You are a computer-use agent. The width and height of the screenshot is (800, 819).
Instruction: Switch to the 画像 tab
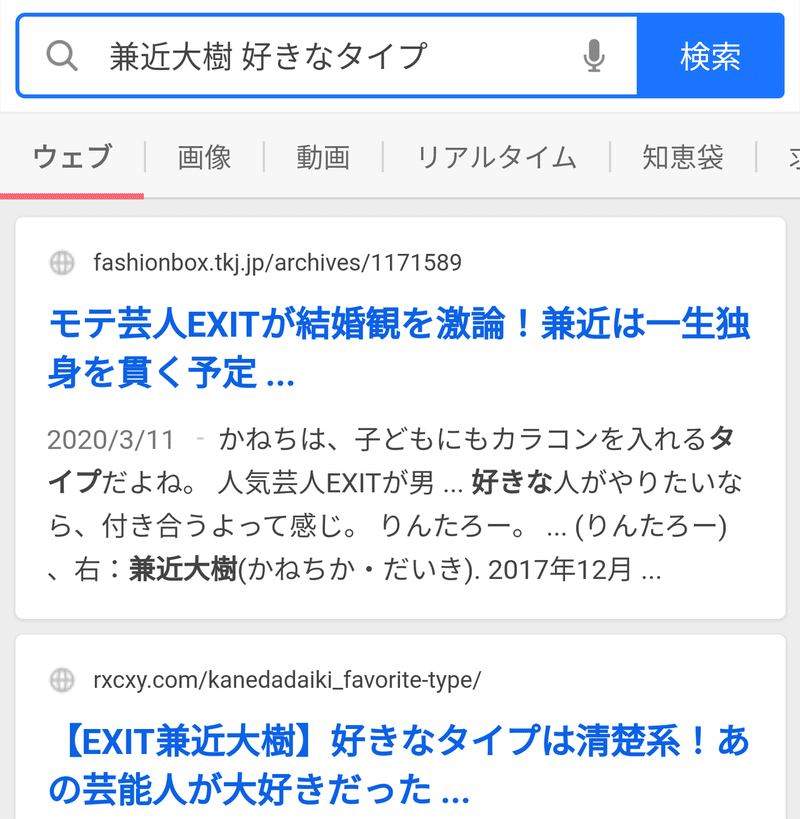pyautogui.click(x=204, y=158)
